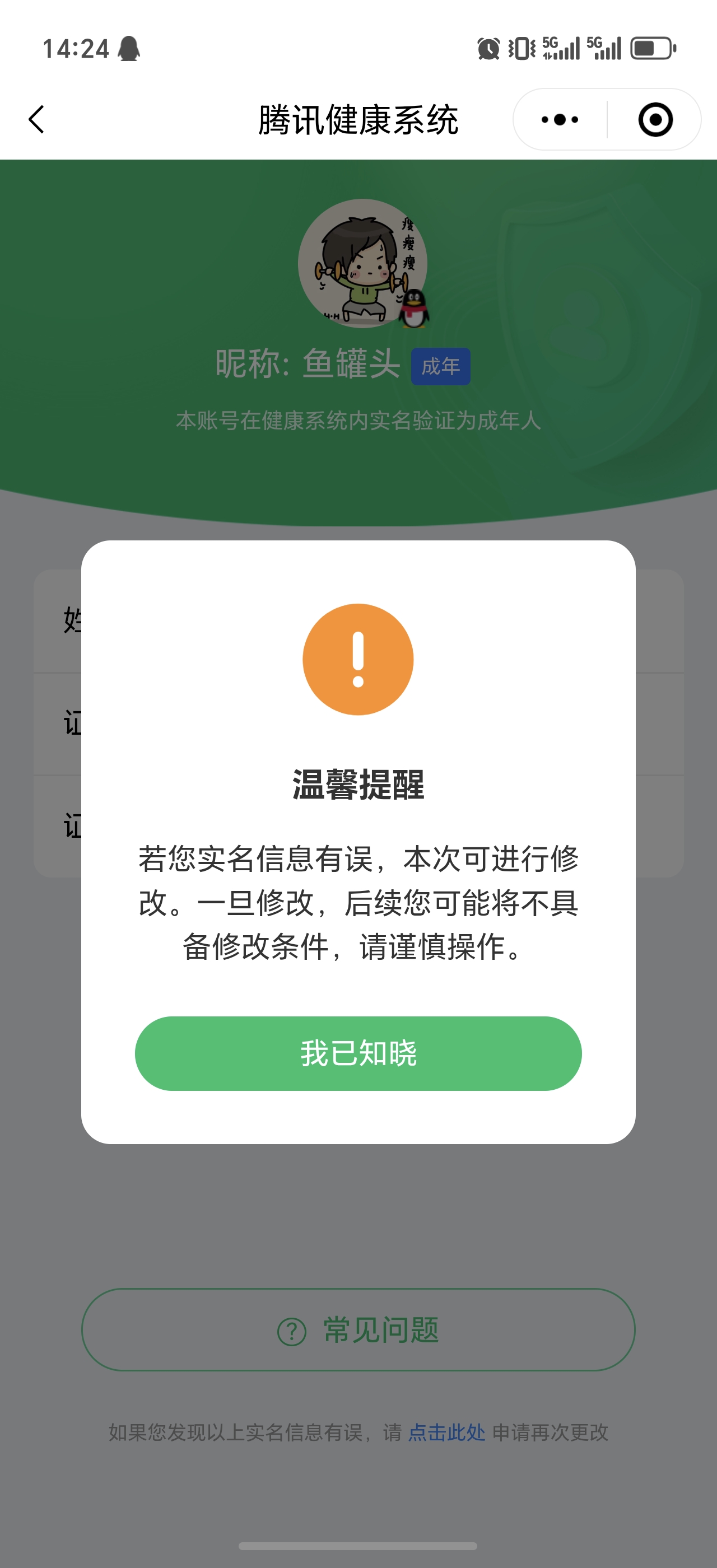
Task: Confirm the reminder with 我已知晓
Action: 358,1053
